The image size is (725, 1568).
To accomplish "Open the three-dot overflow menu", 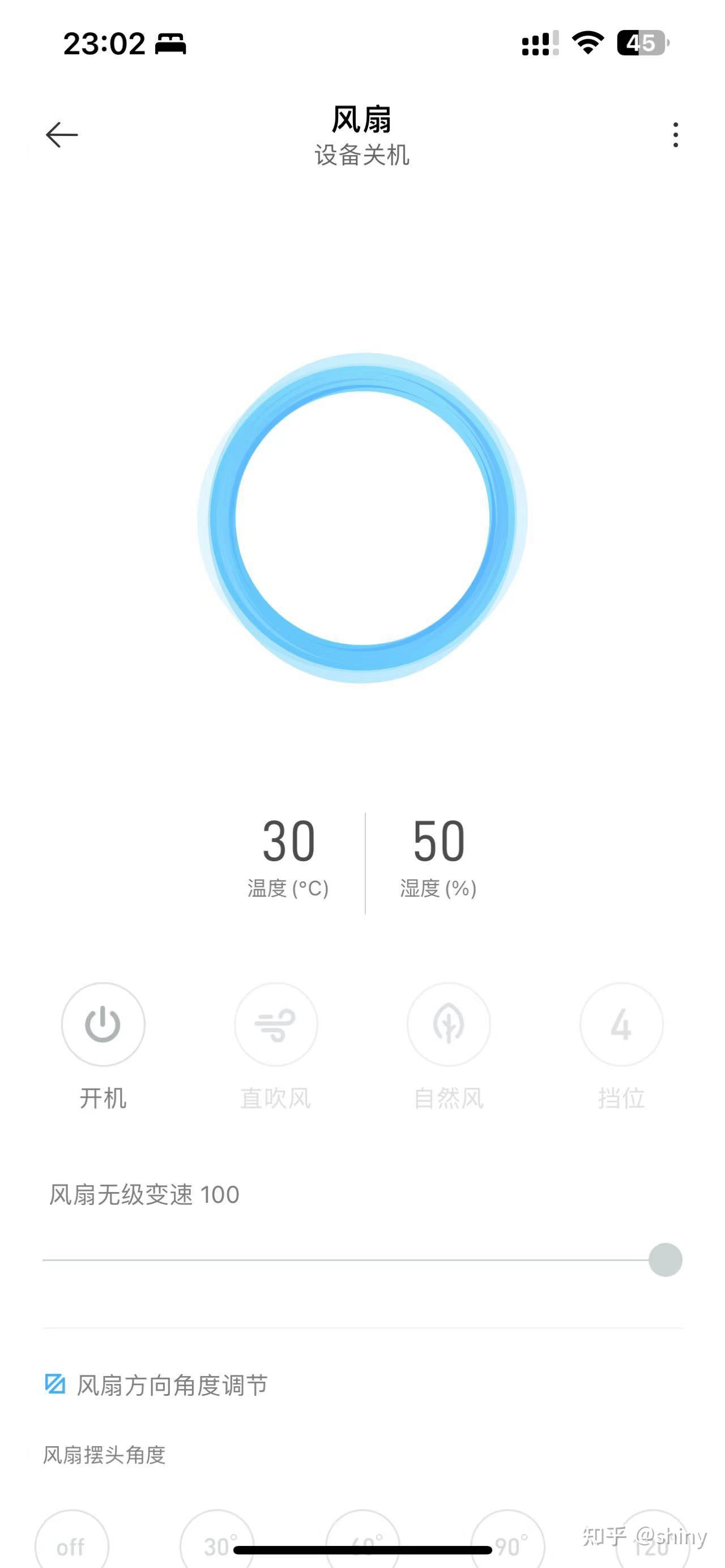I will pyautogui.click(x=675, y=135).
